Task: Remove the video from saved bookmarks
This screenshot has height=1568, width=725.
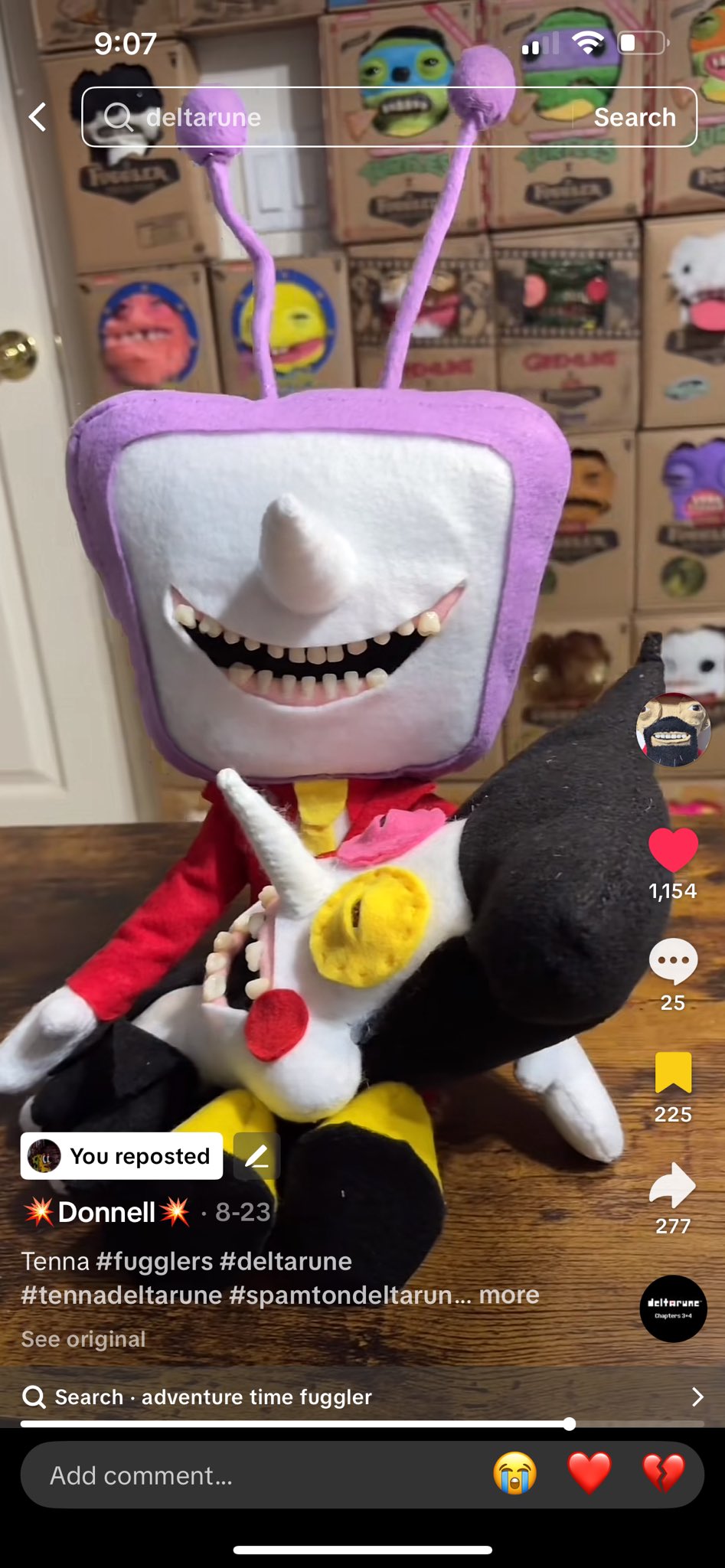Action: tap(673, 1072)
